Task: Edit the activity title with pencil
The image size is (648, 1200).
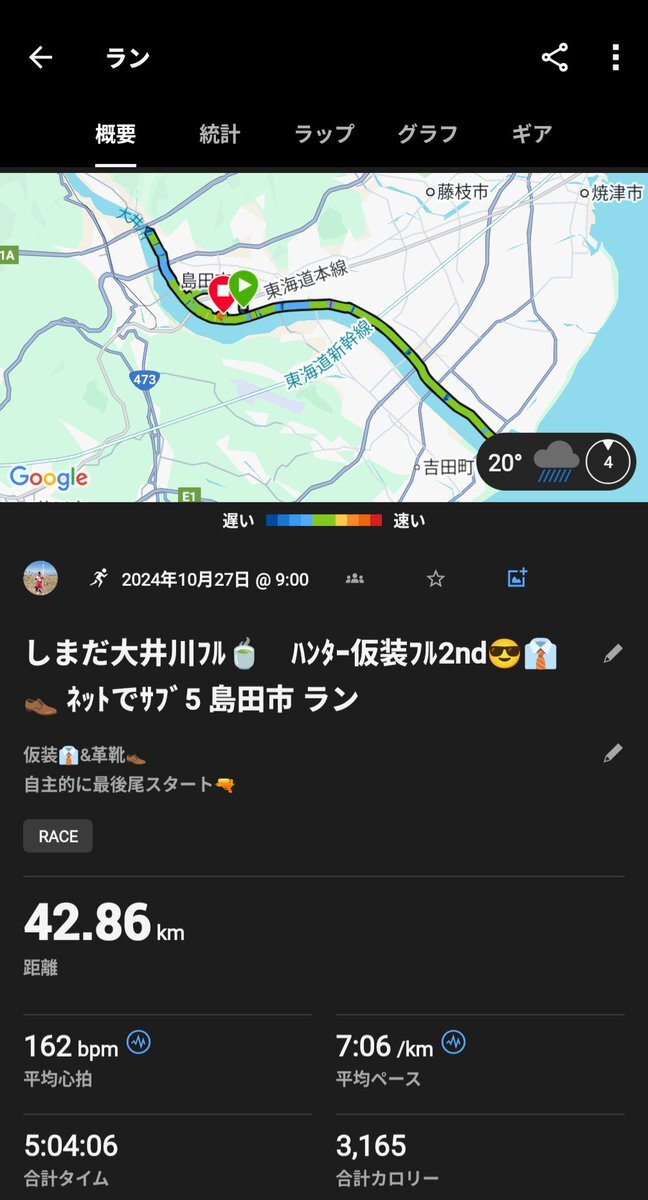Action: (x=613, y=654)
